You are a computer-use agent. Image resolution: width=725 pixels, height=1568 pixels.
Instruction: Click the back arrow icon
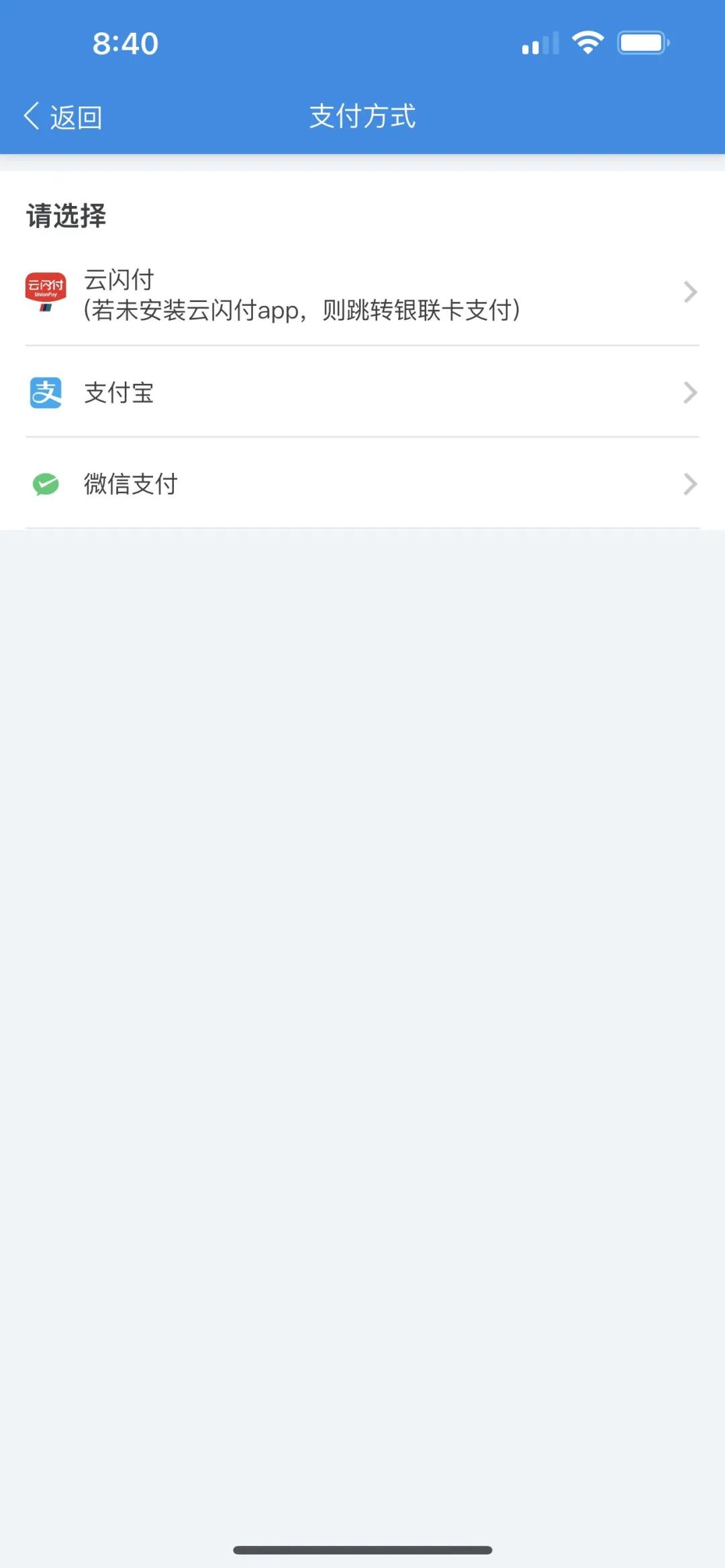point(31,116)
